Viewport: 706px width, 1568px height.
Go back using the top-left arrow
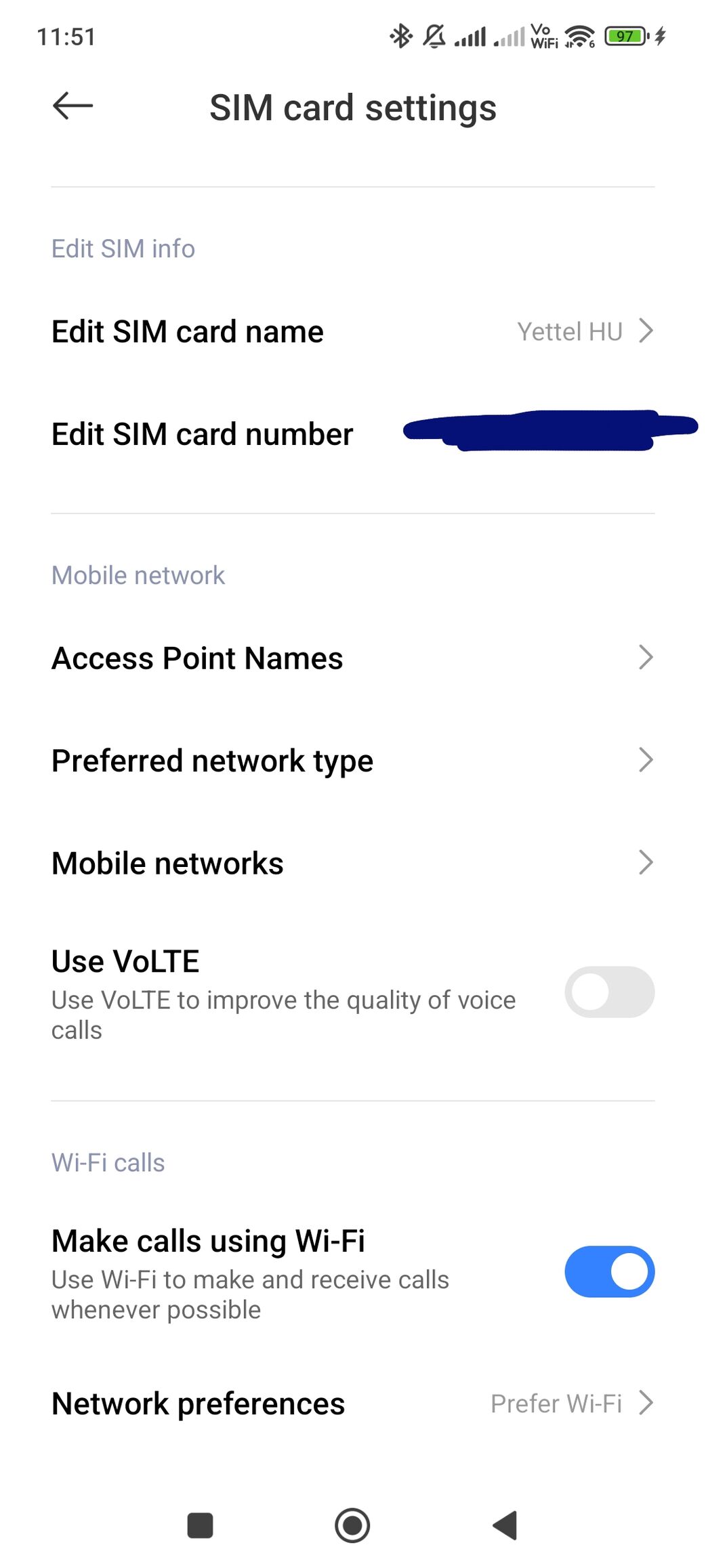72,106
